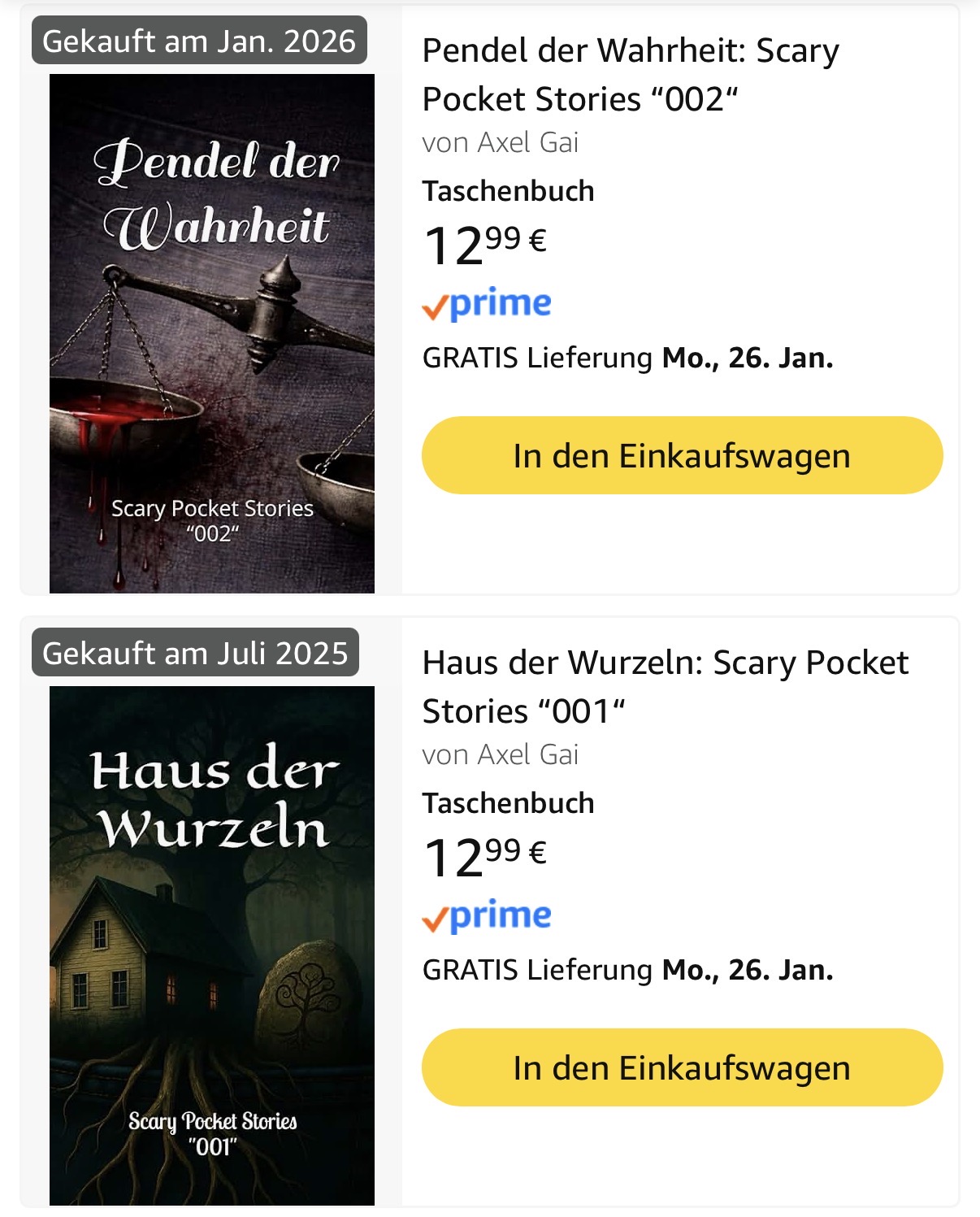The width and height of the screenshot is (980, 1217).
Task: Open the Pendel der Wahrheit book cover
Action: click(x=212, y=333)
